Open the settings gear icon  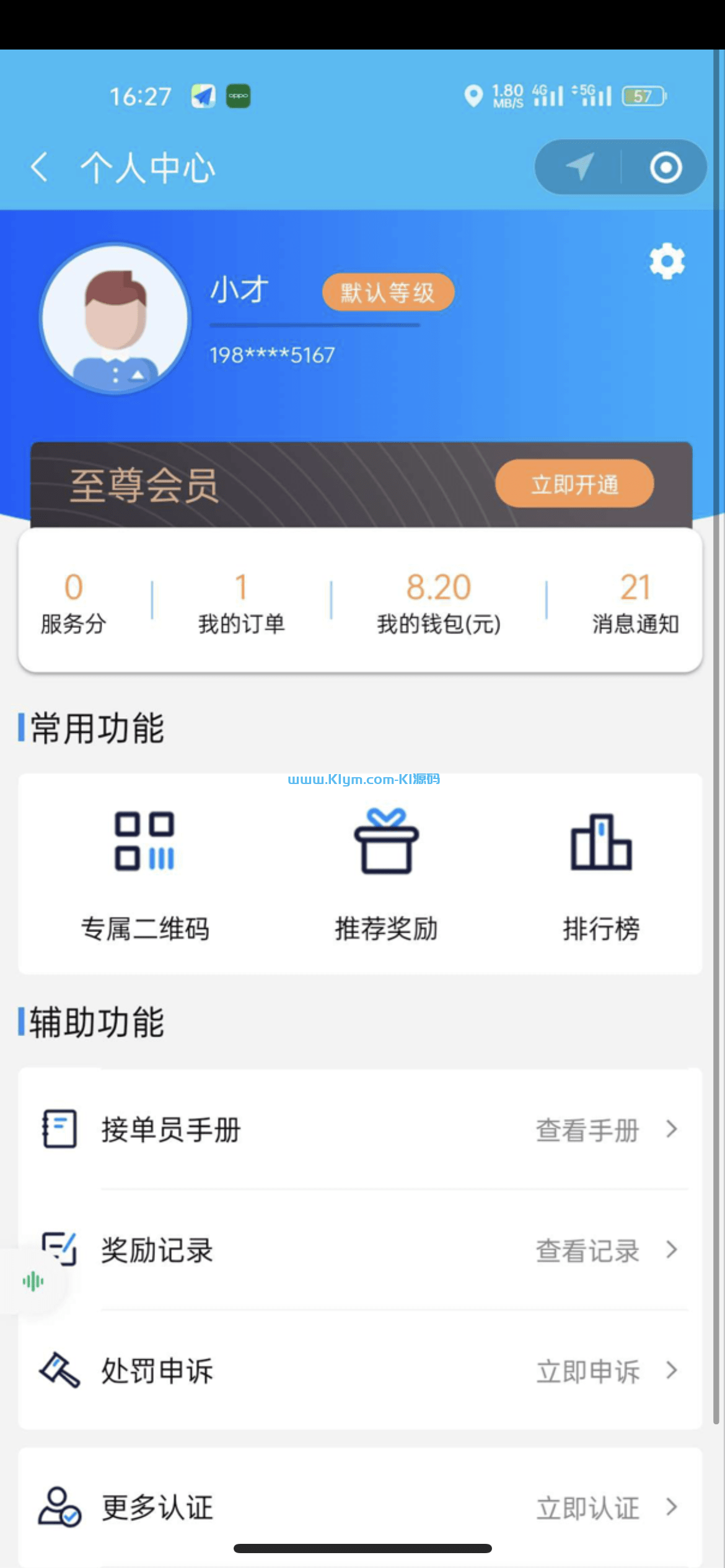point(667,261)
